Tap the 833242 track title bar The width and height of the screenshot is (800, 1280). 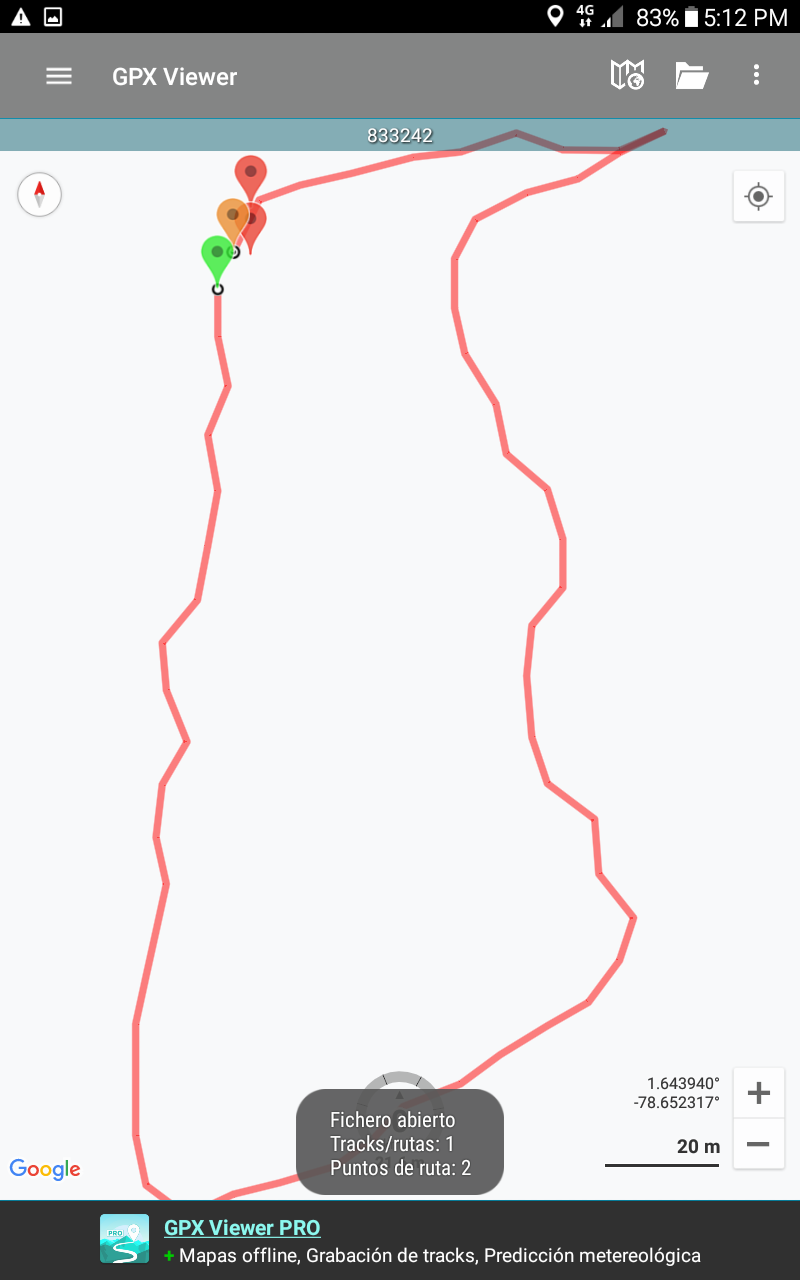tap(400, 136)
